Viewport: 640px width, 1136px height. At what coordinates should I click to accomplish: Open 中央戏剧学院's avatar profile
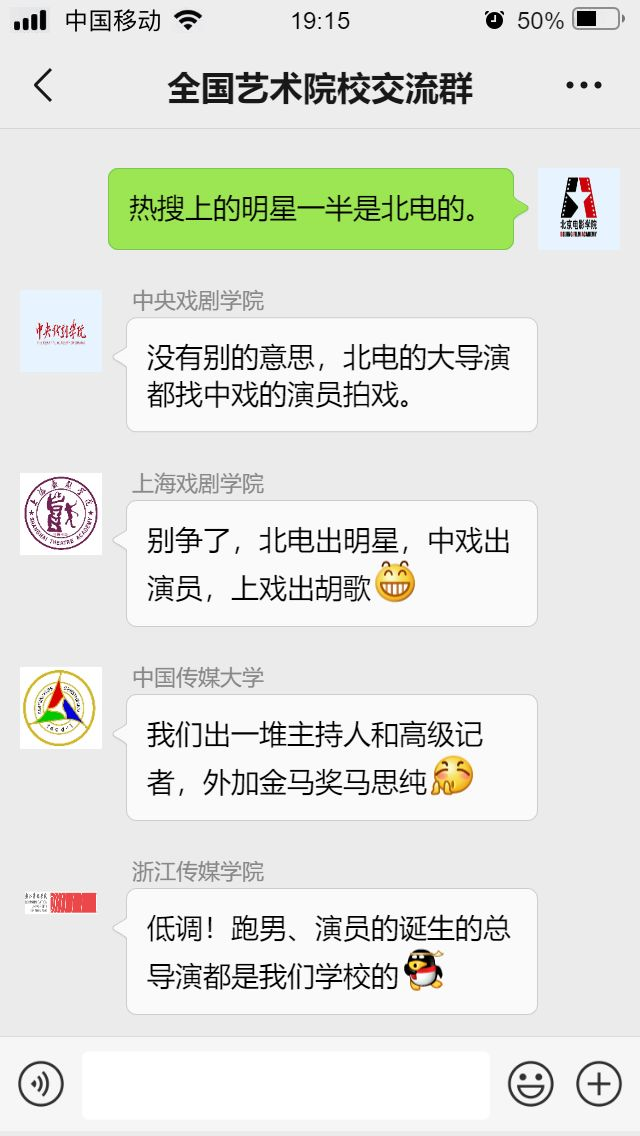coord(61,331)
